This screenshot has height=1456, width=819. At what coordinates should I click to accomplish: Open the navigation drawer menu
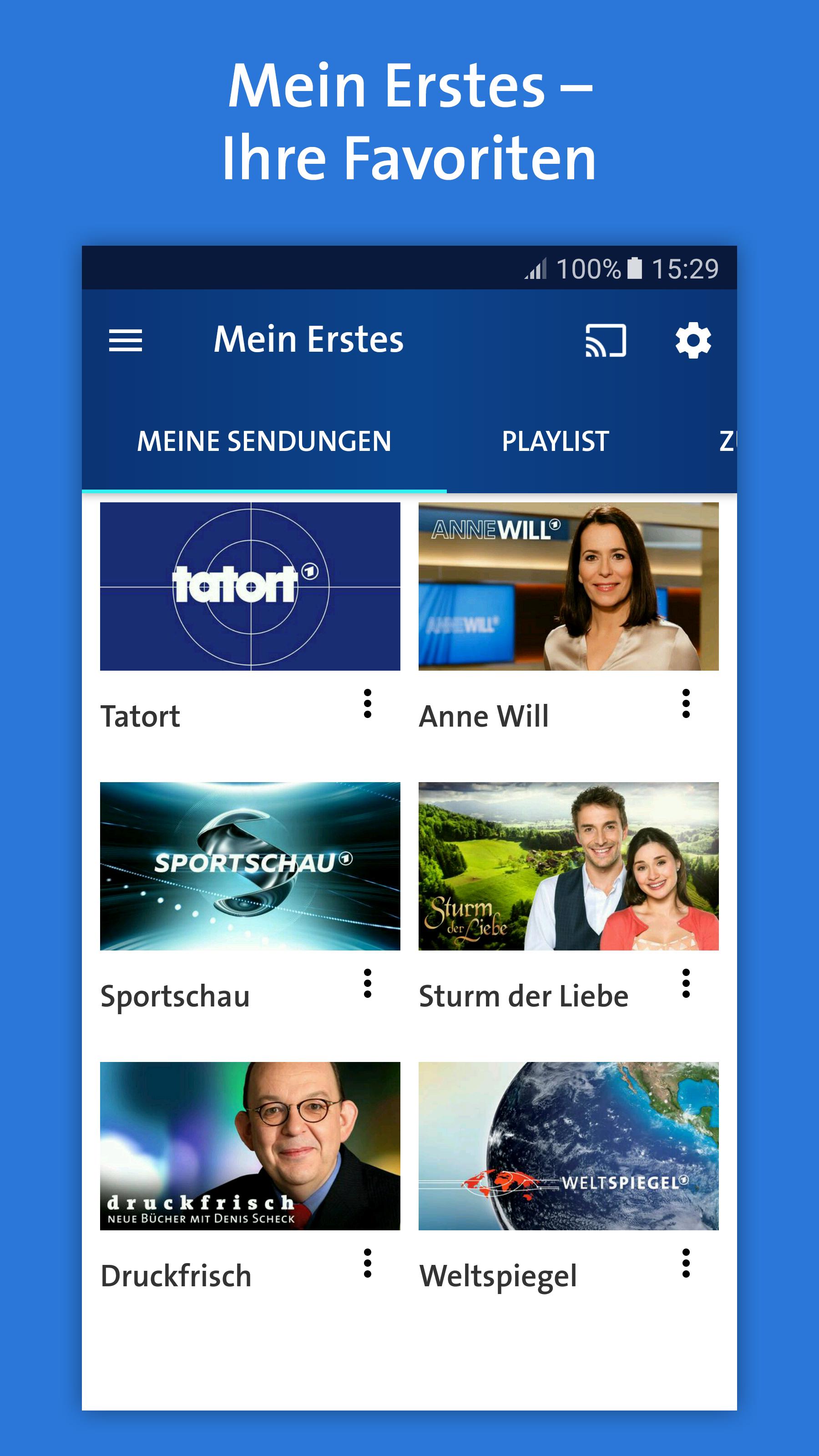pyautogui.click(x=126, y=340)
